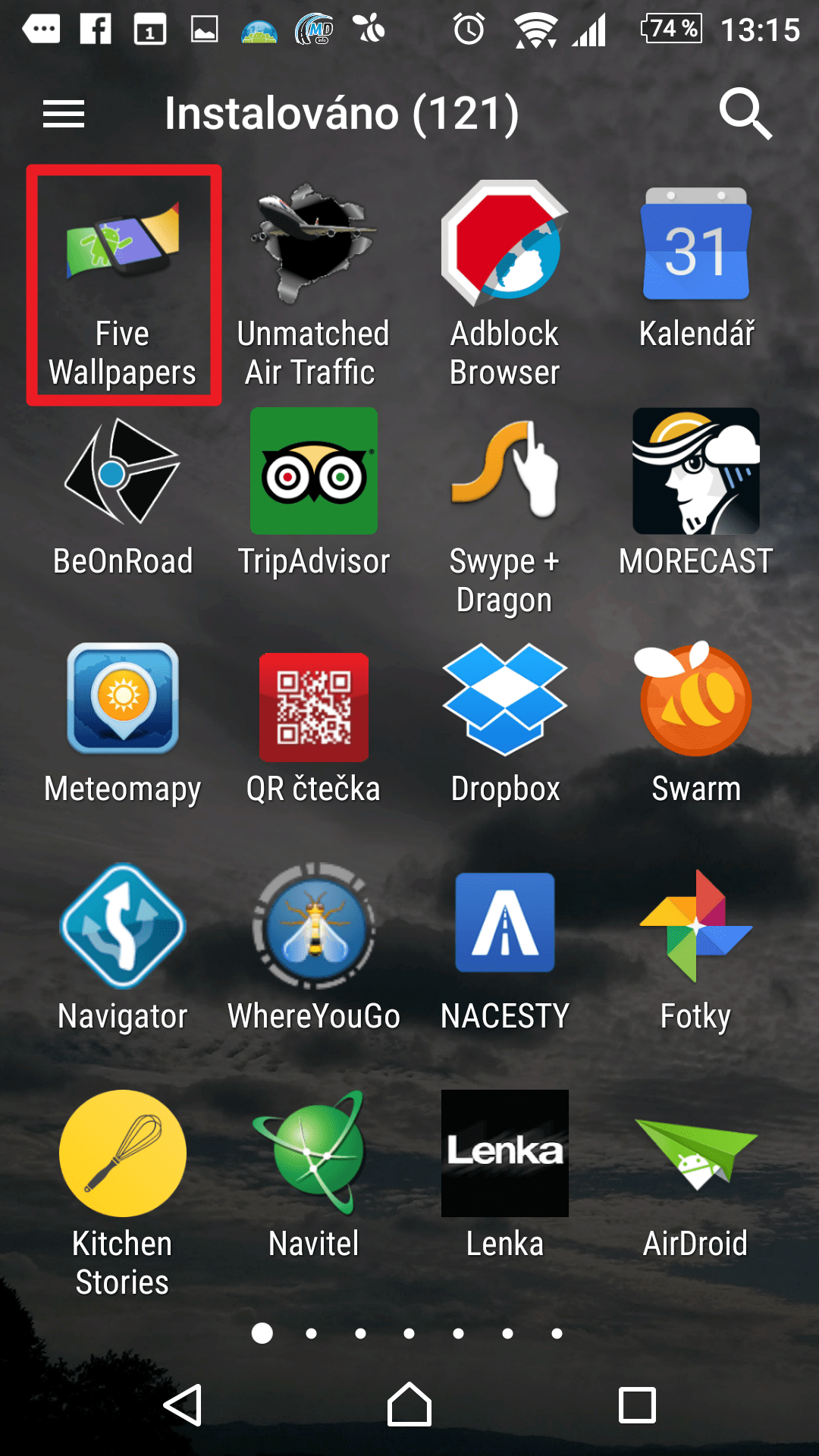The height and width of the screenshot is (1456, 819).
Task: Launch Adblock Browser
Action: [504, 285]
